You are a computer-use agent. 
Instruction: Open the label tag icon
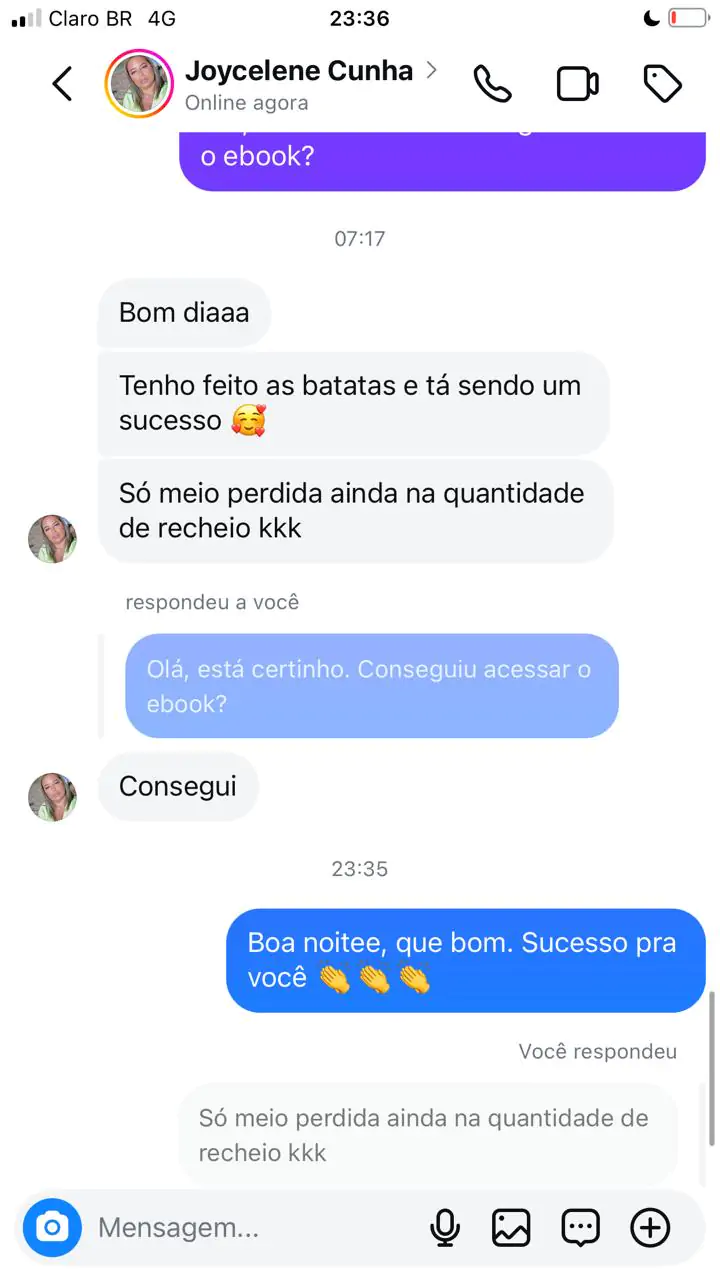point(662,84)
